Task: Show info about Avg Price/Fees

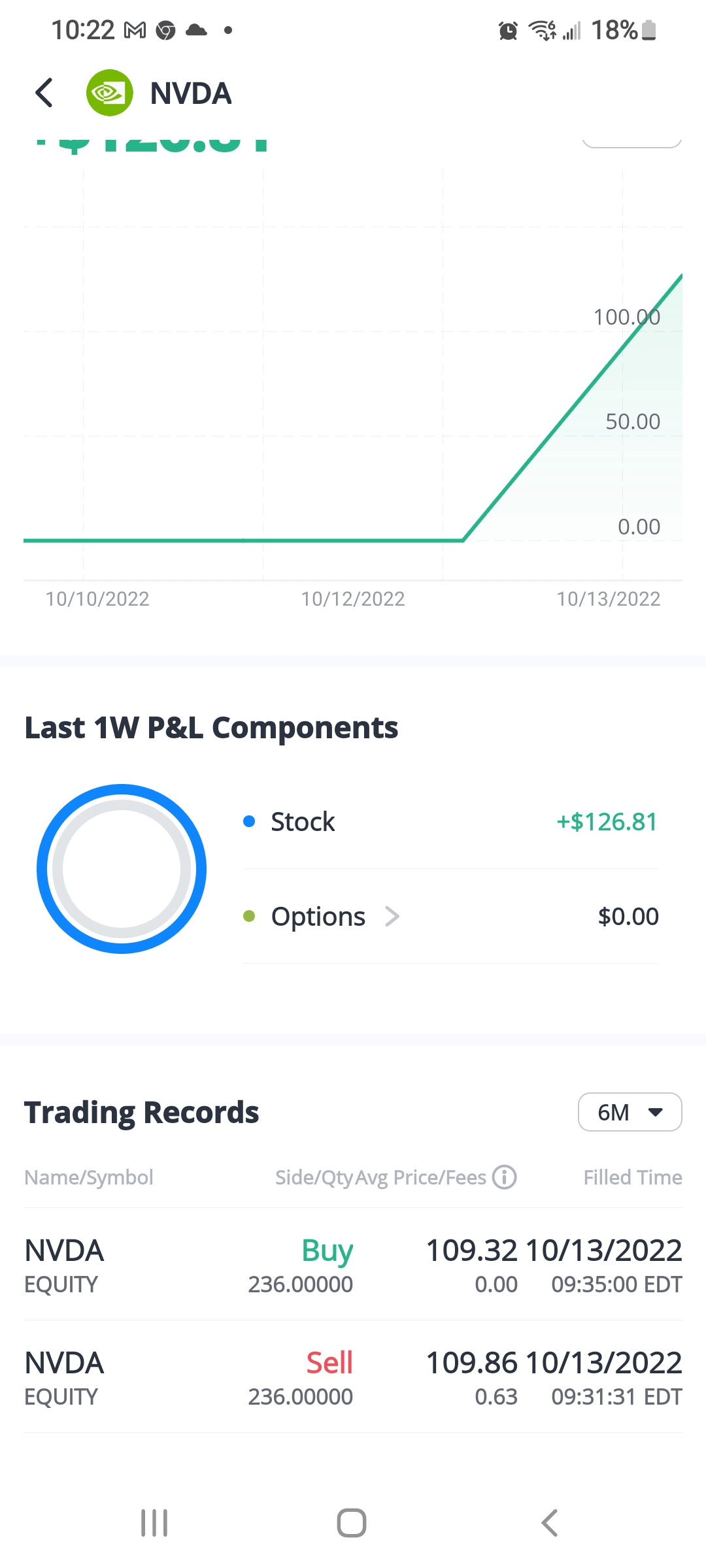Action: point(504,1177)
